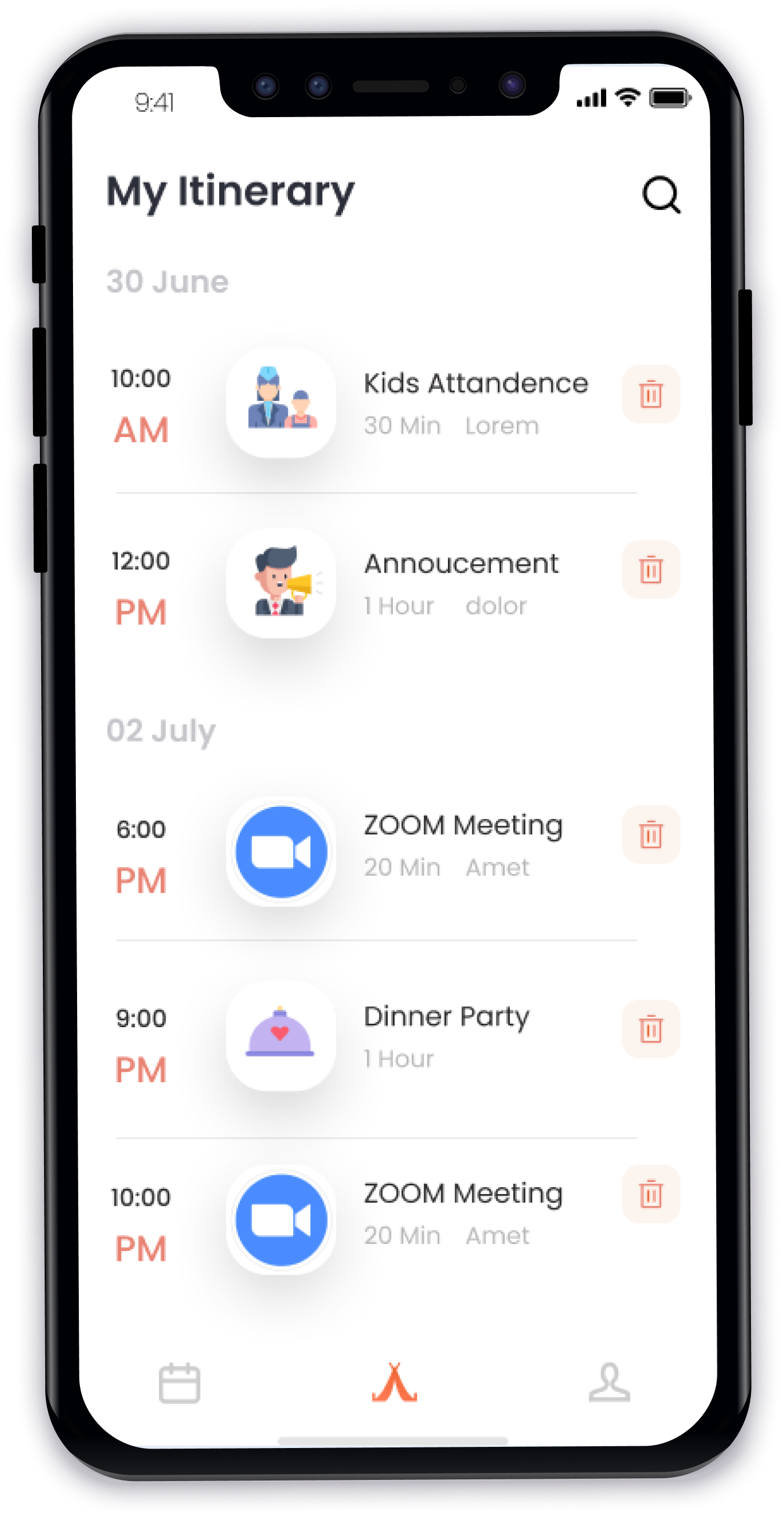Select the tent tab in bottom bar
Screen dimensions: 784x1517
pyautogui.click(x=395, y=1382)
